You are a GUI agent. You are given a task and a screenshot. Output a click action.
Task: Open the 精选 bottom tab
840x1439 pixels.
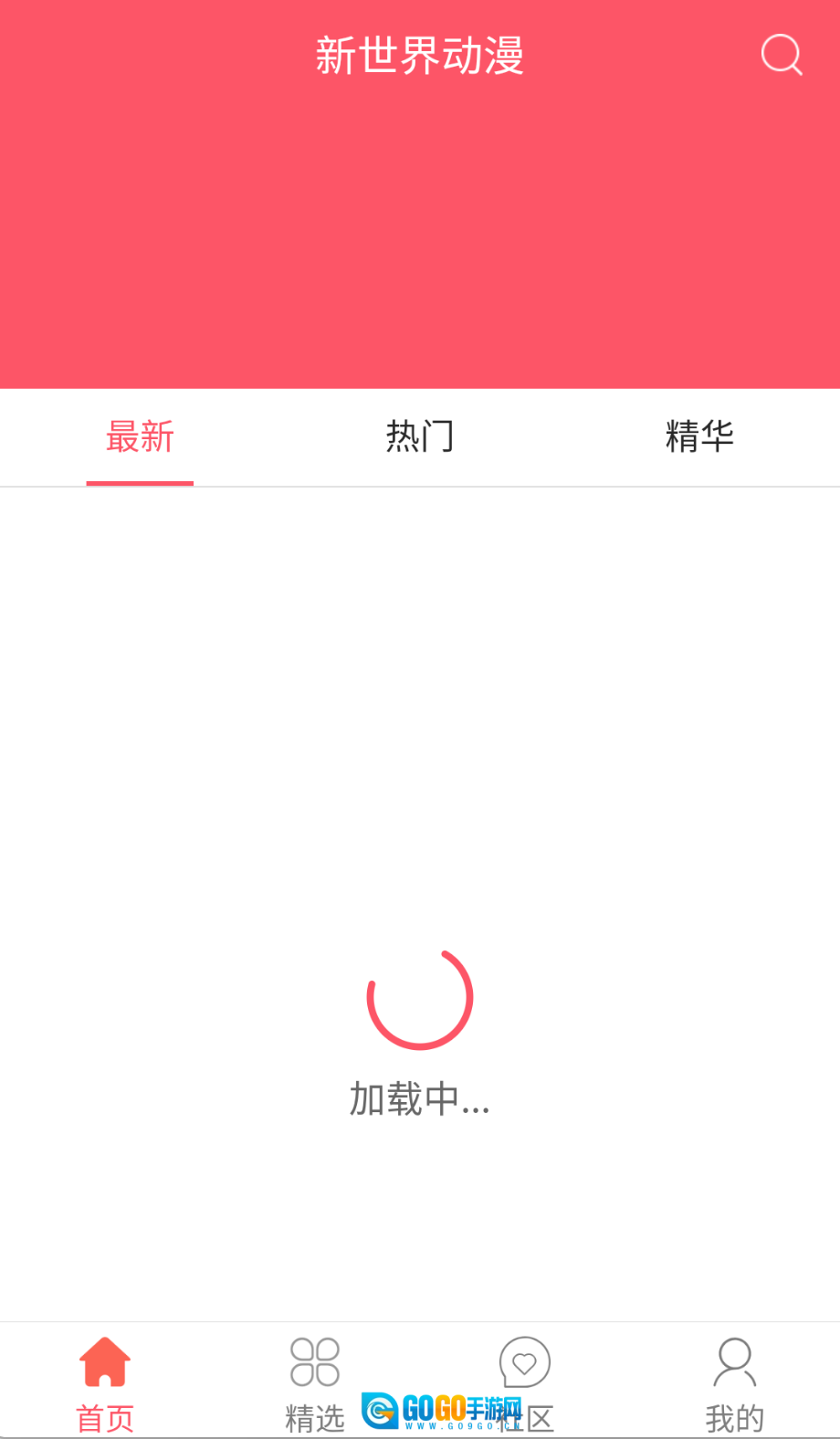point(315,1382)
